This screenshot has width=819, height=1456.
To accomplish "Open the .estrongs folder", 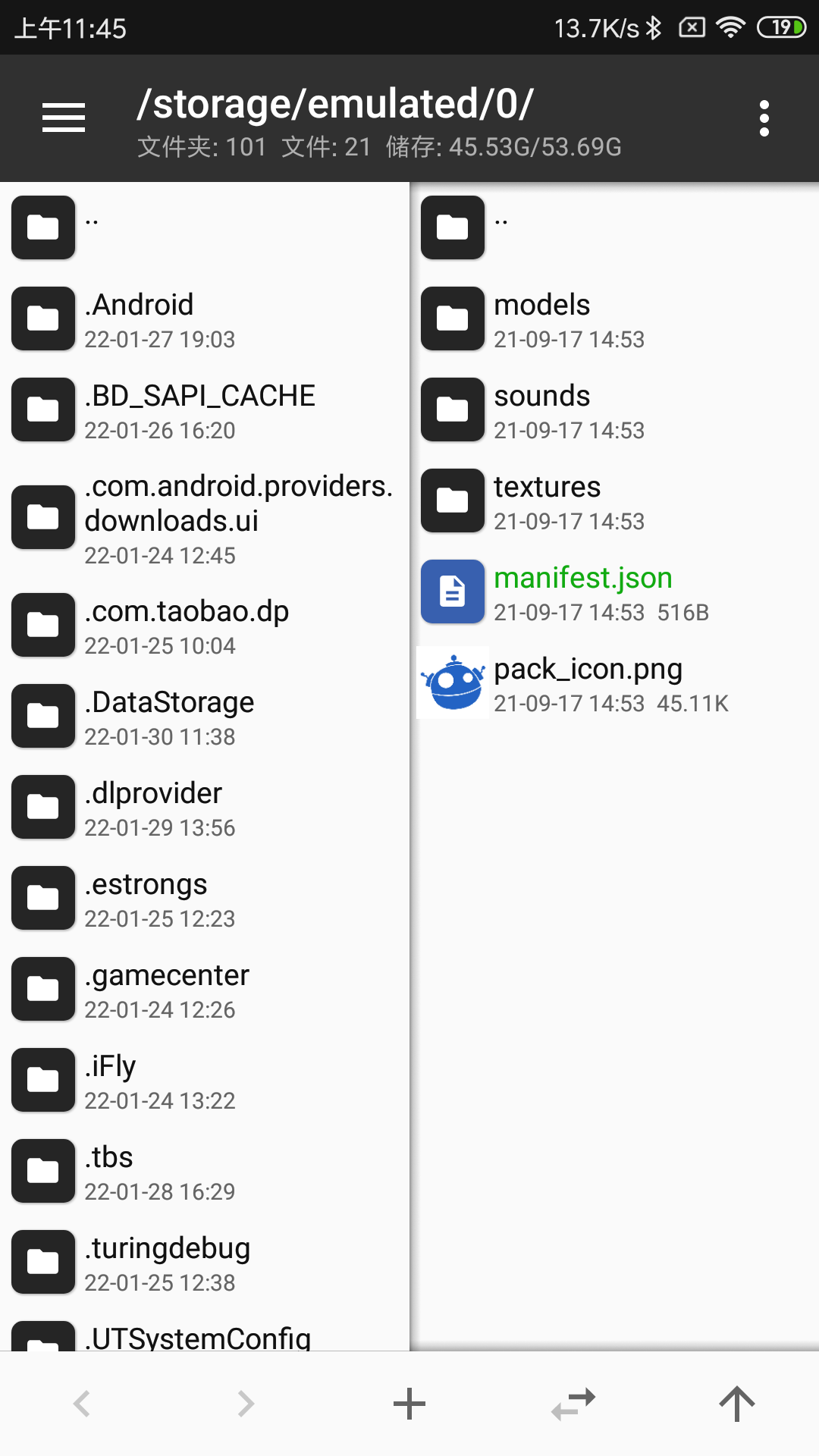I will click(x=205, y=899).
